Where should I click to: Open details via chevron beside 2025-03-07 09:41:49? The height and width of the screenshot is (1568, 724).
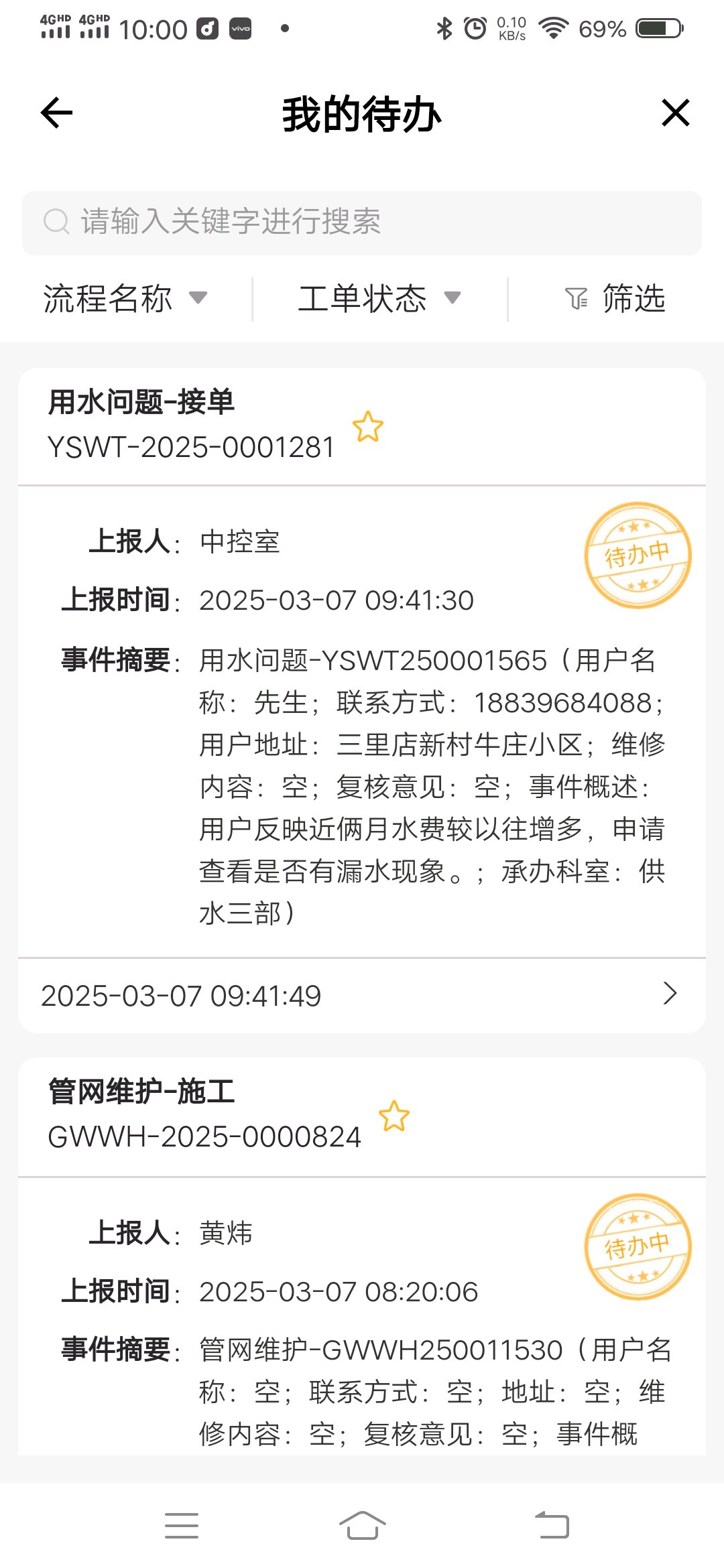click(x=669, y=994)
